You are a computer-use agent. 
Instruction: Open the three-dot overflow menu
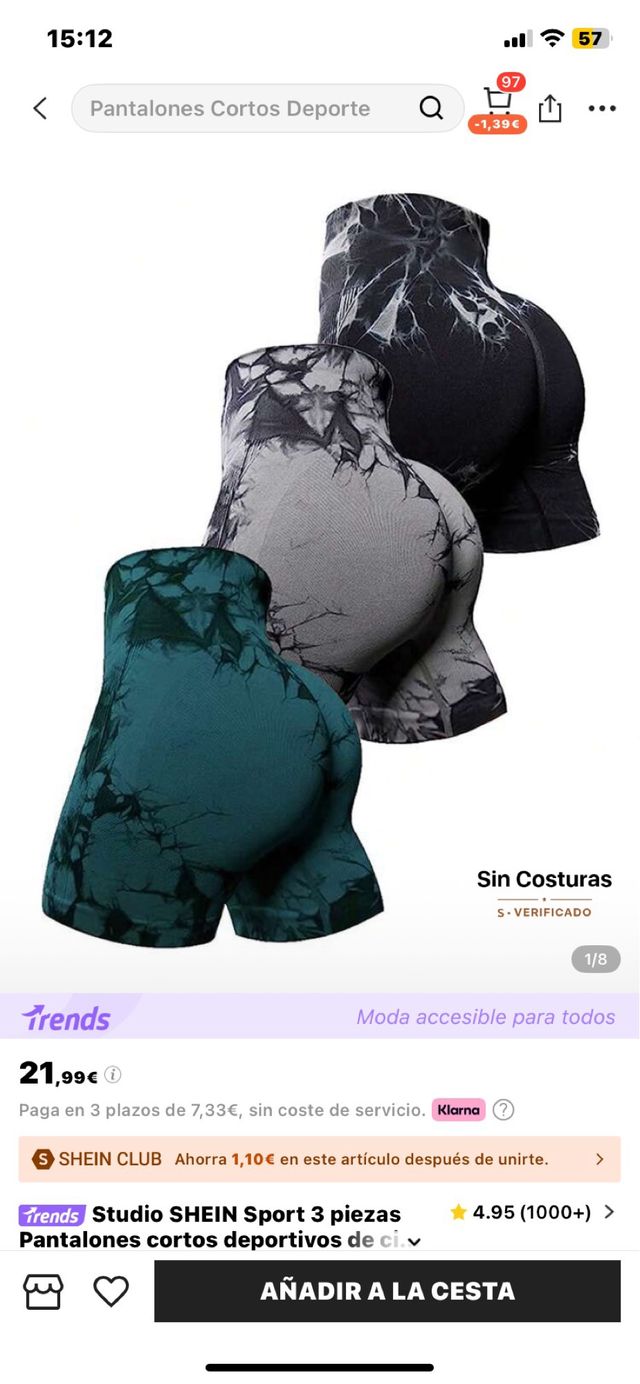(602, 108)
